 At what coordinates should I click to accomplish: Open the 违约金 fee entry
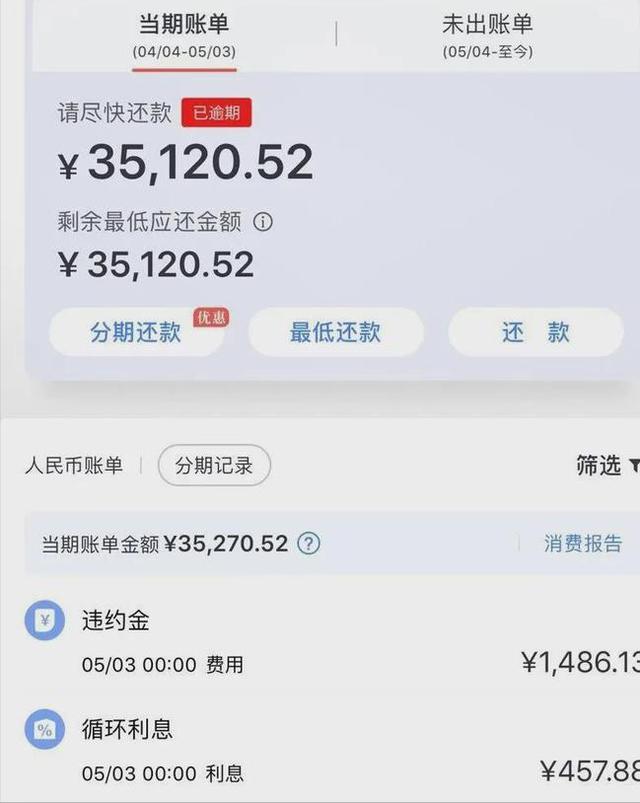320,640
